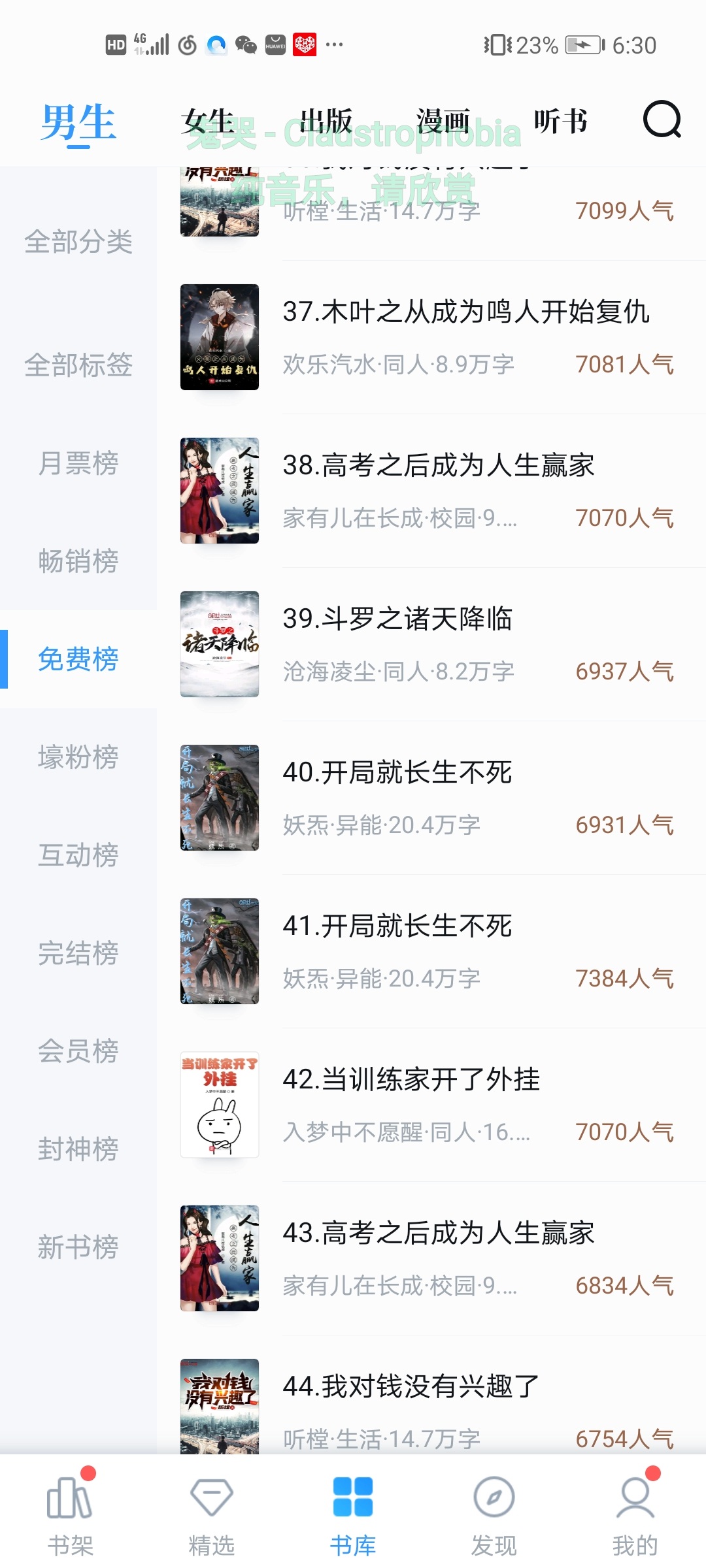Open the 完结榜 ranking
Screen dimensions: 706x1568
point(78,953)
